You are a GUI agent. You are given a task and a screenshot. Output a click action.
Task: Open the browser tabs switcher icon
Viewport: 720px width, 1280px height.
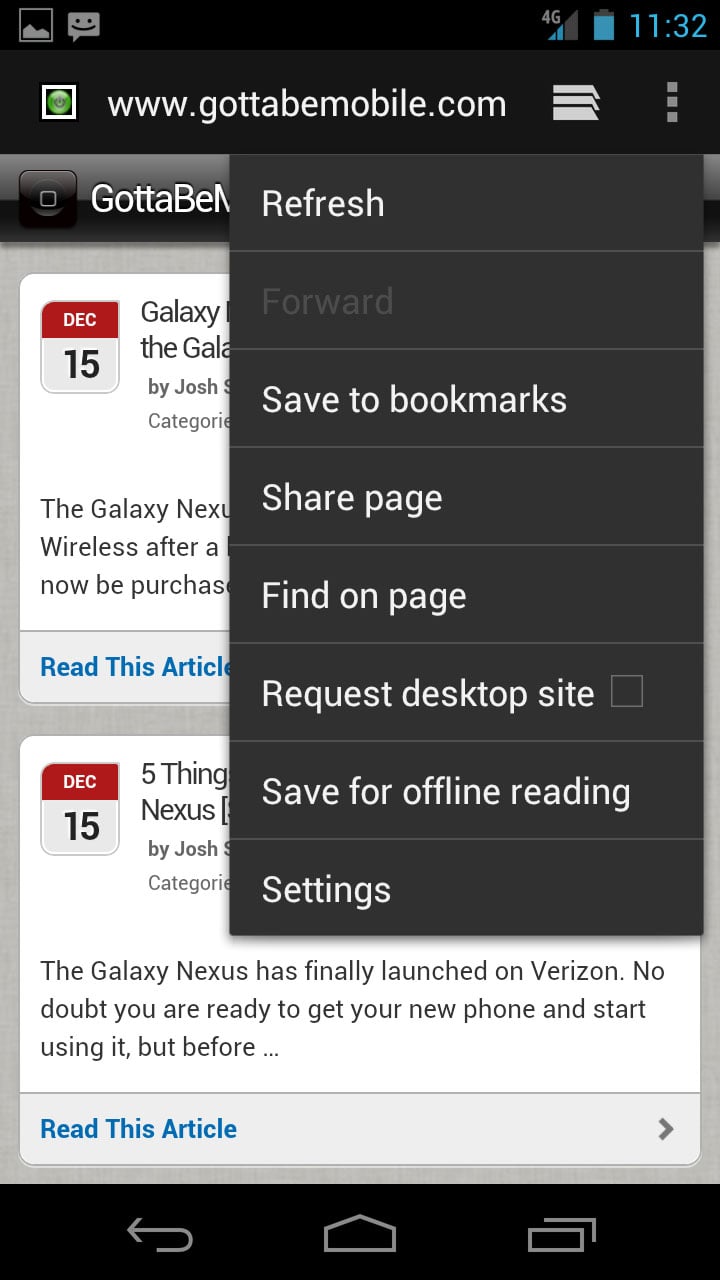coord(576,102)
